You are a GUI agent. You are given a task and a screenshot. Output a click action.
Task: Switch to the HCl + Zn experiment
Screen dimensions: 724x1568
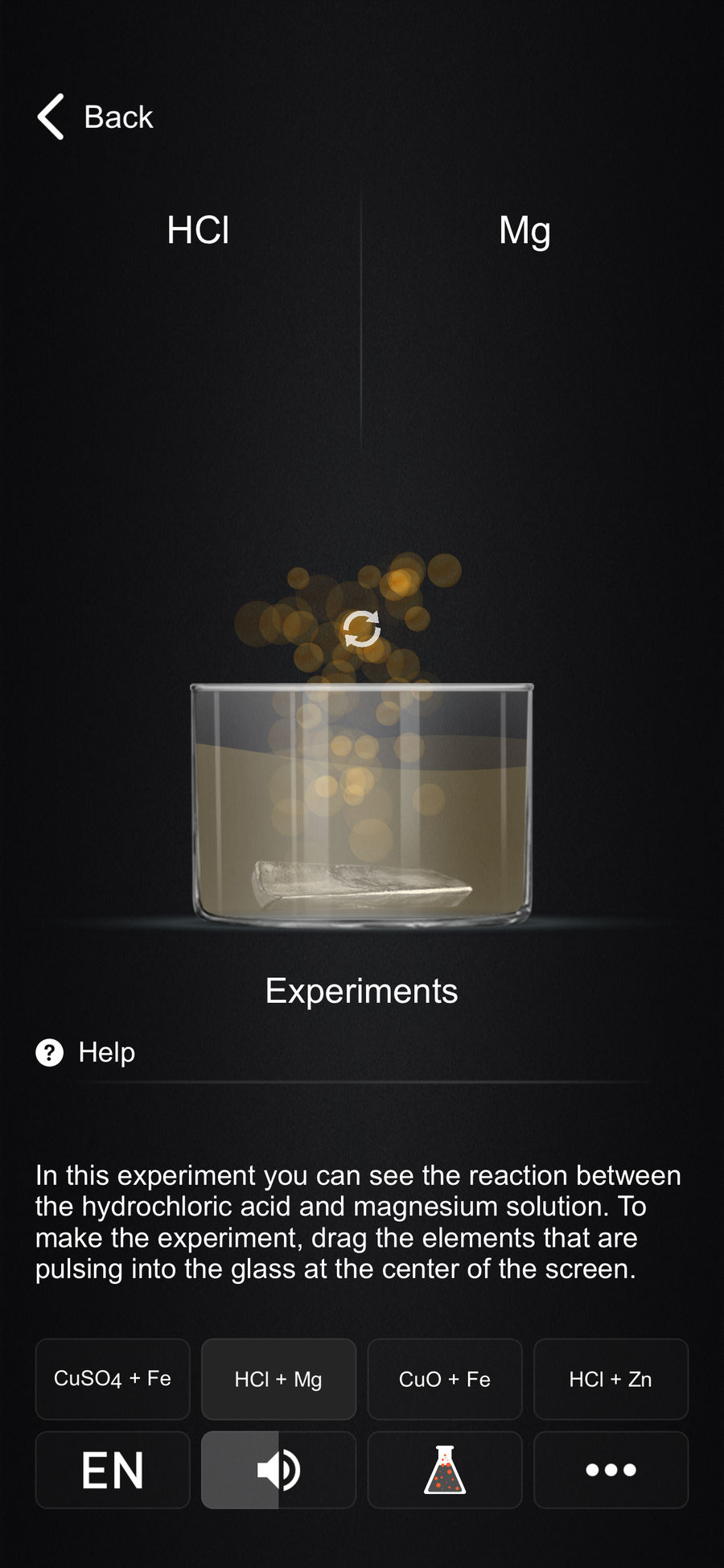tap(611, 1379)
